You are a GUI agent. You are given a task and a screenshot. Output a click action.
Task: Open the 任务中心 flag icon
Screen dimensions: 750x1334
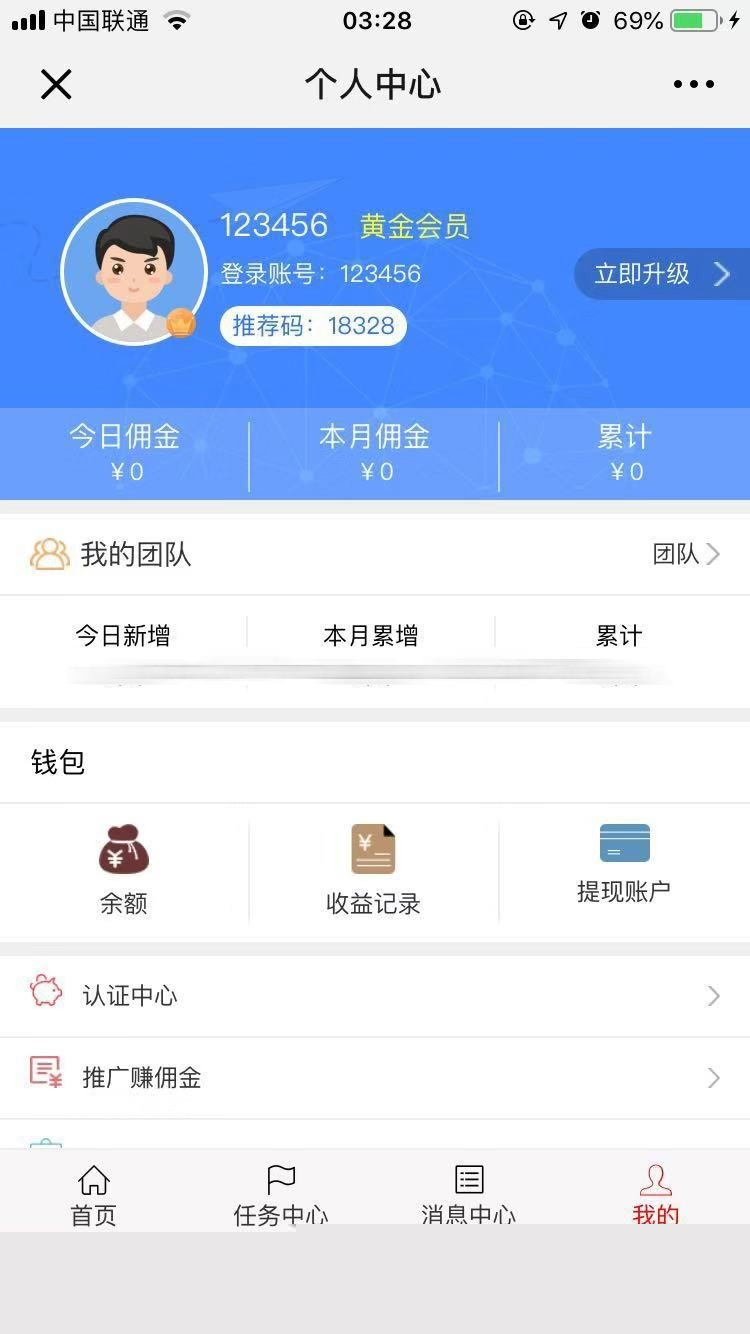point(280,1178)
